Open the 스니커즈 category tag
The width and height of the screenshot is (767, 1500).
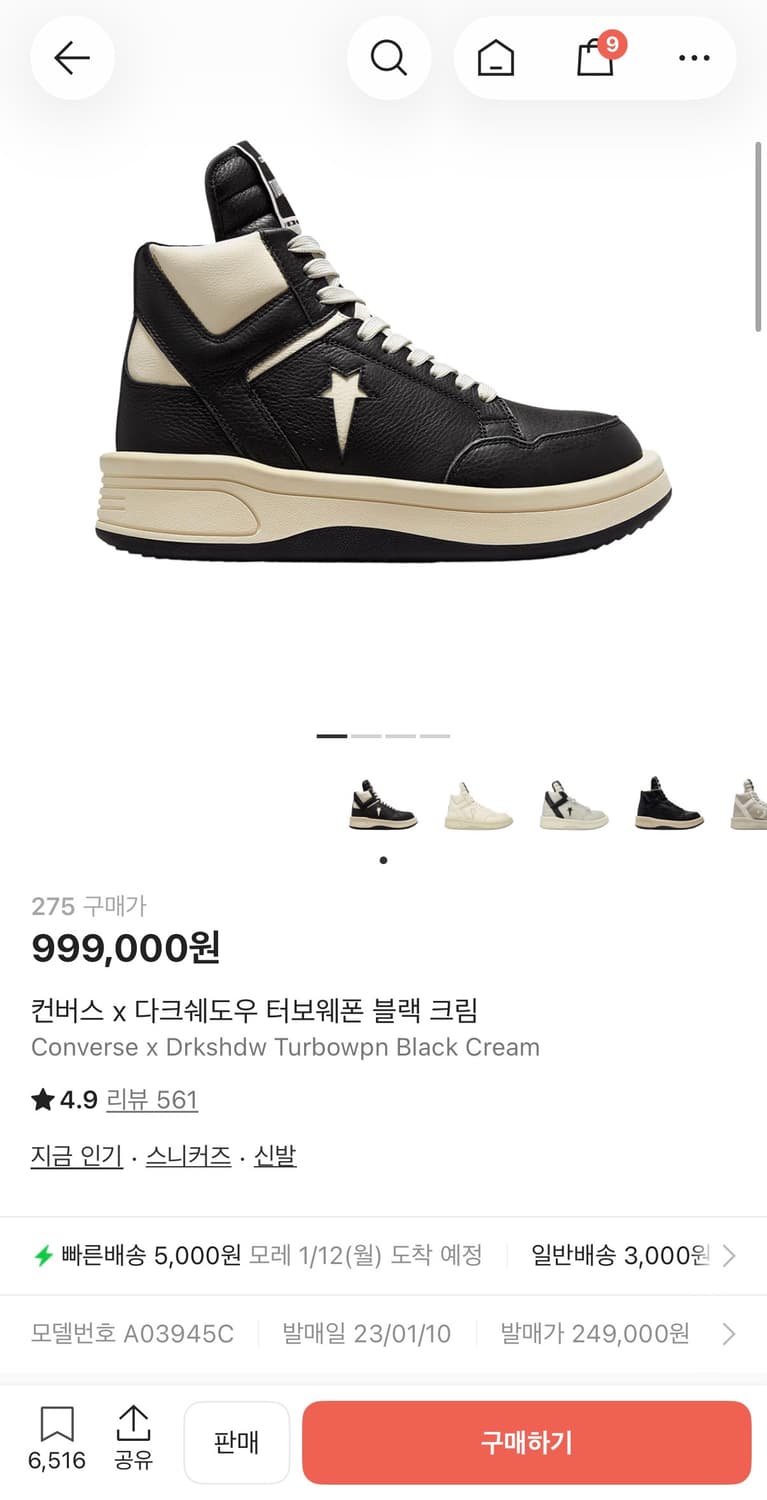tap(188, 1155)
